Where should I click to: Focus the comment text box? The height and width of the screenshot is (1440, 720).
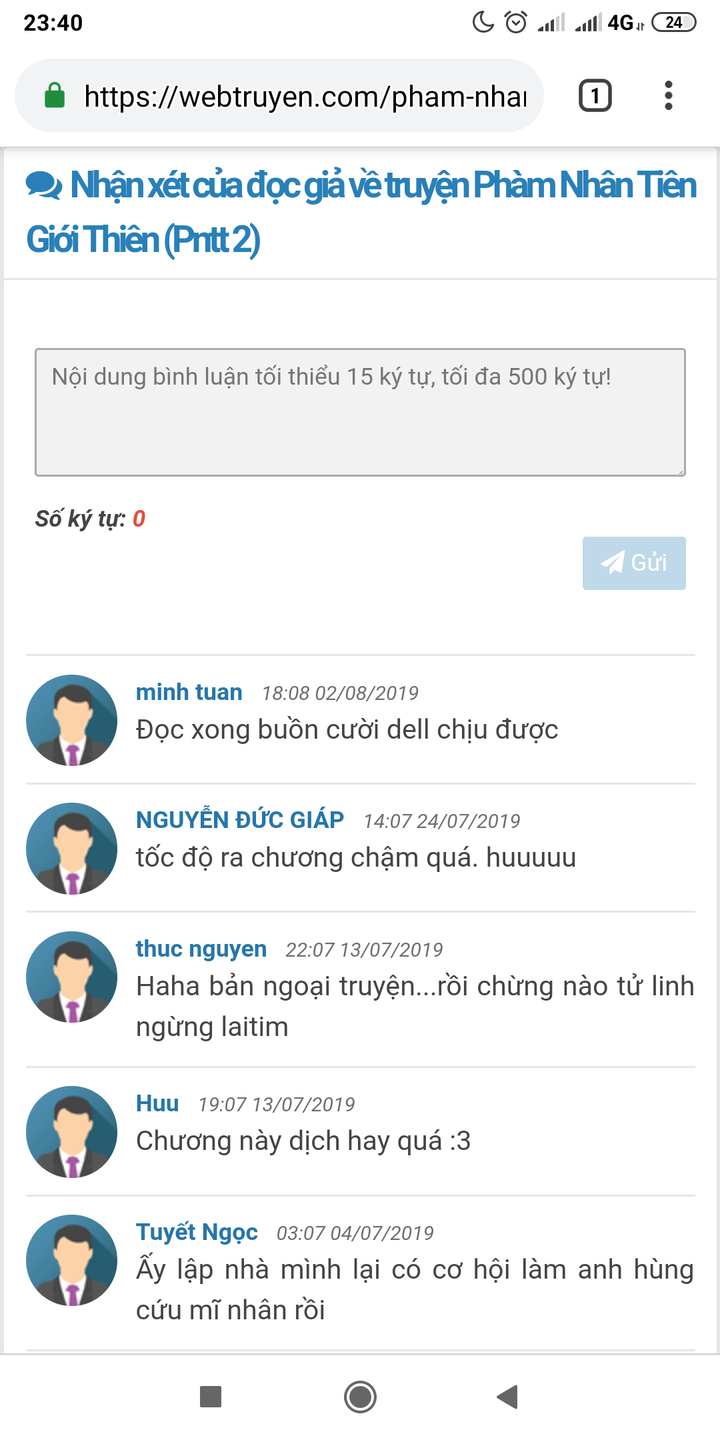(360, 412)
